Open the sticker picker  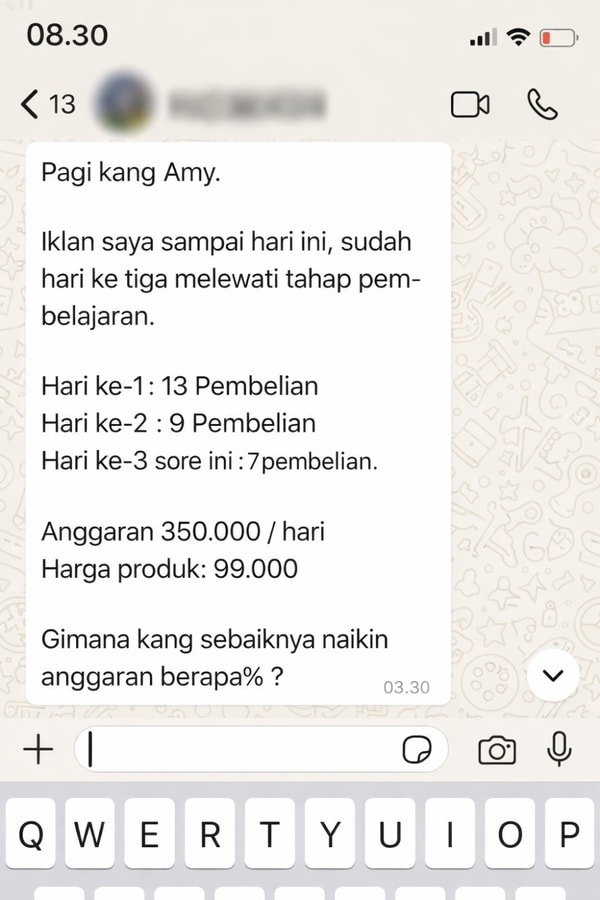click(x=416, y=750)
